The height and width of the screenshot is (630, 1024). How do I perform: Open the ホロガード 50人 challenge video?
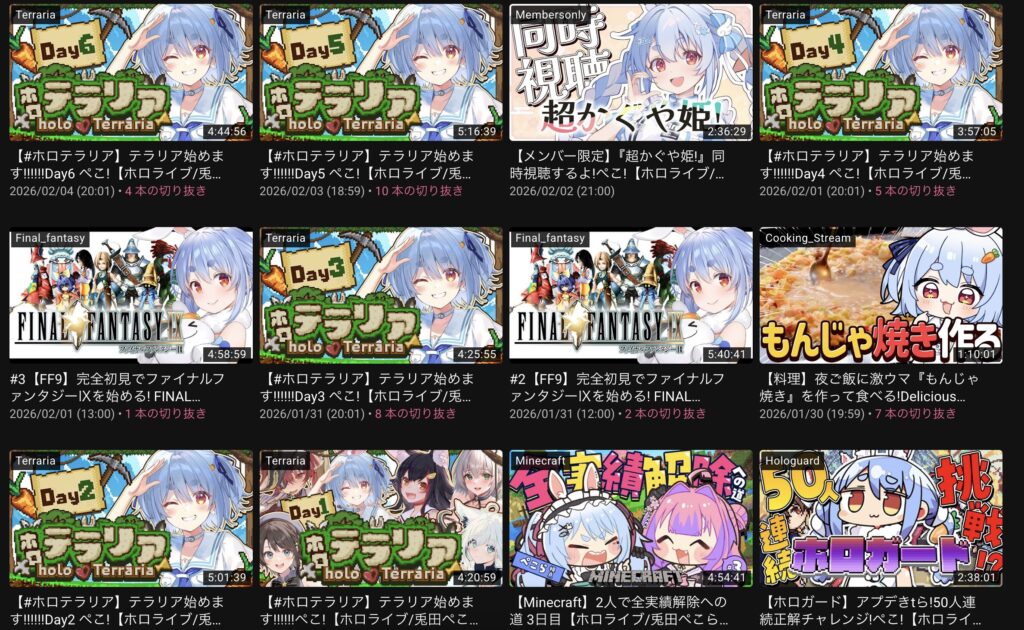click(881, 518)
